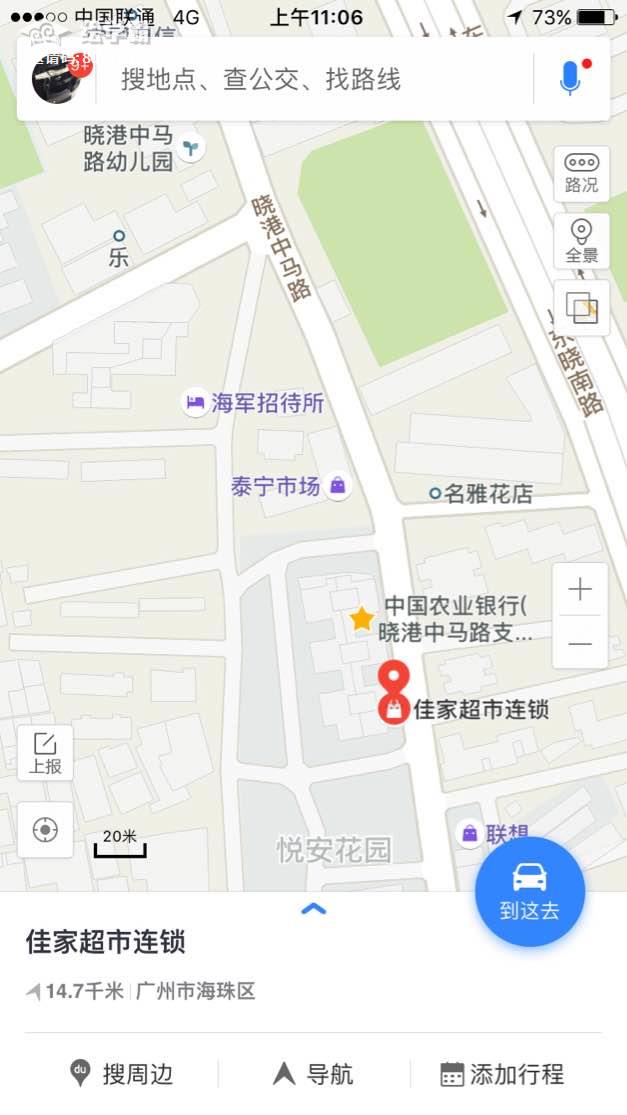Zoom out with the minus button
This screenshot has height=1115, width=627.
[x=580, y=643]
